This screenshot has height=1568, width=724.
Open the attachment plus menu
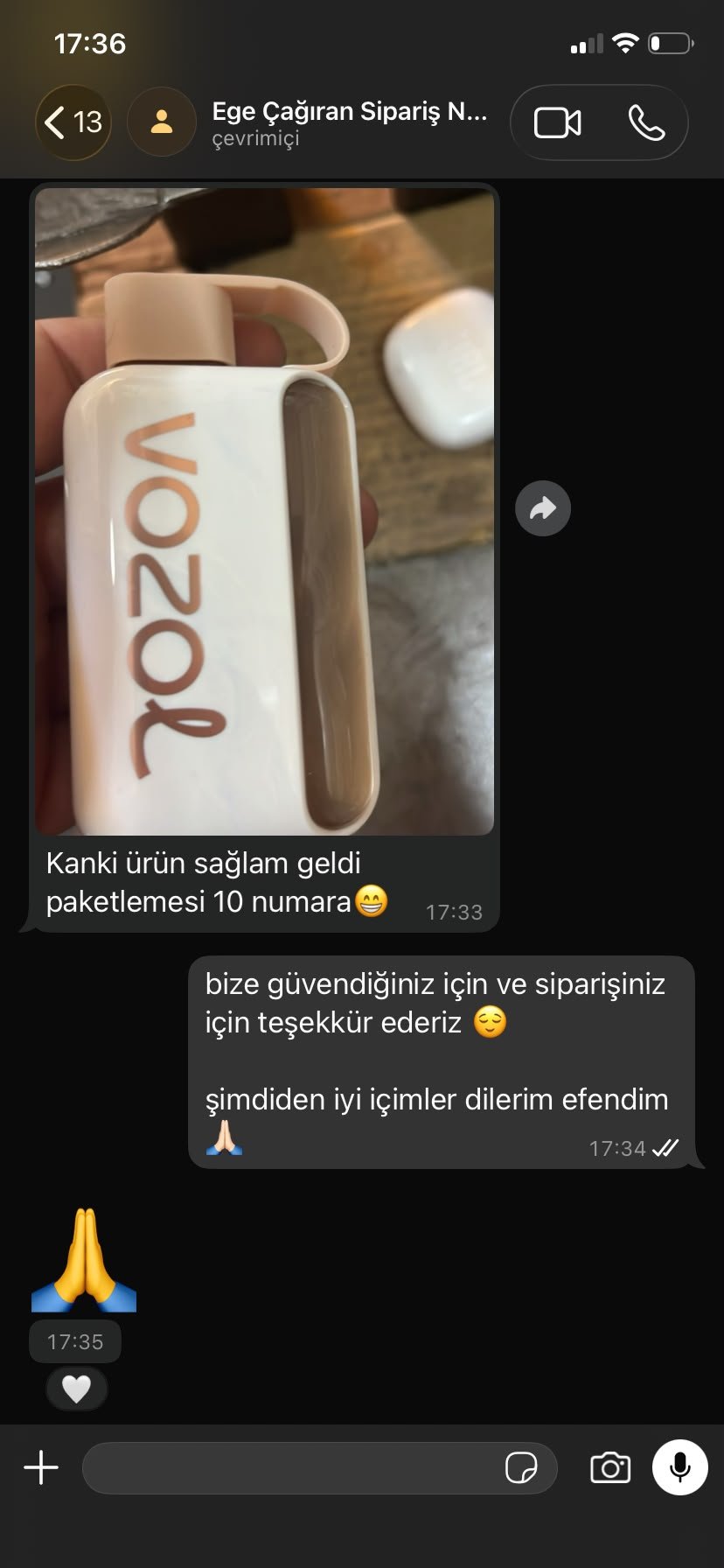41,1467
